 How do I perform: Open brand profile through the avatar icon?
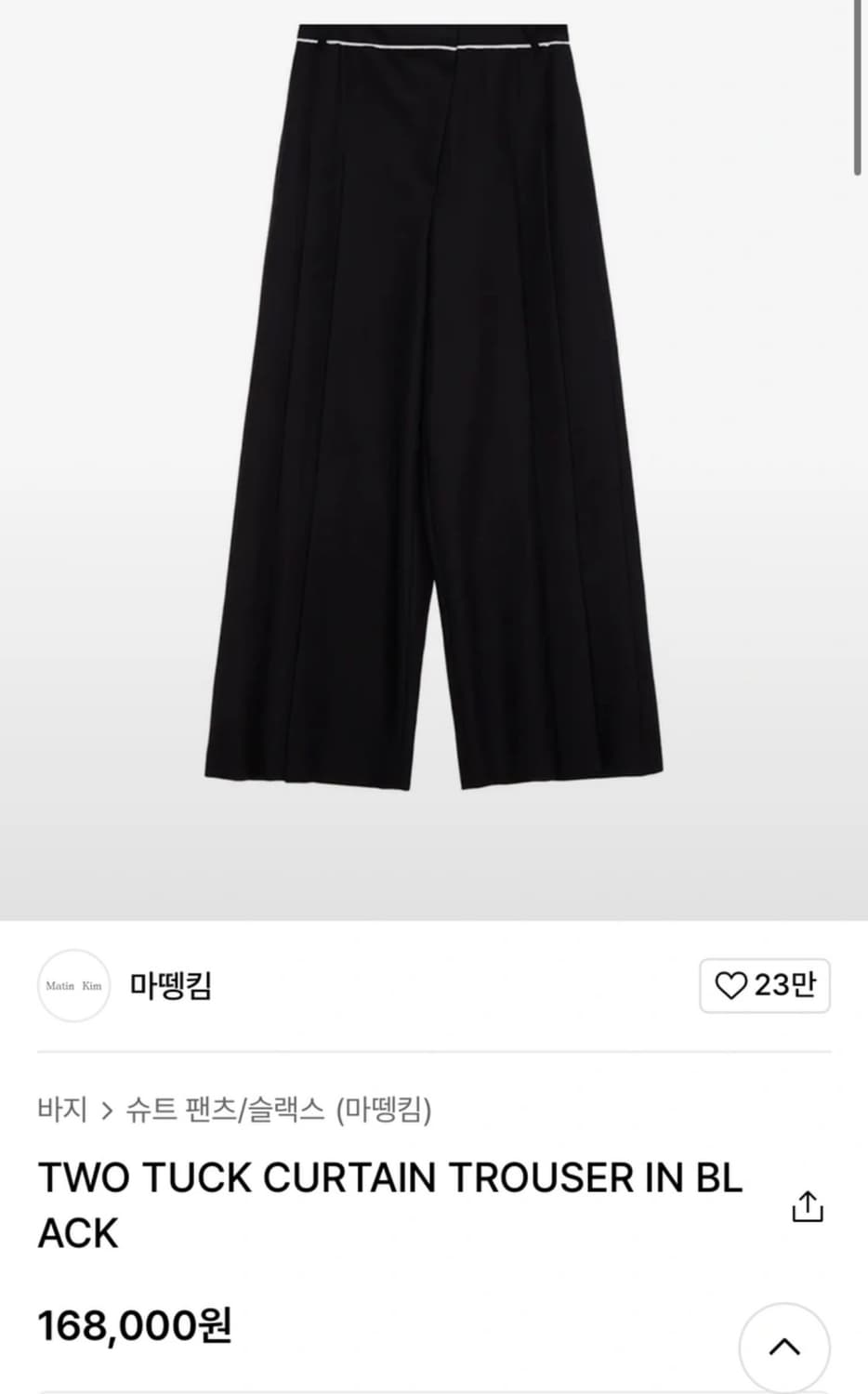tap(73, 986)
